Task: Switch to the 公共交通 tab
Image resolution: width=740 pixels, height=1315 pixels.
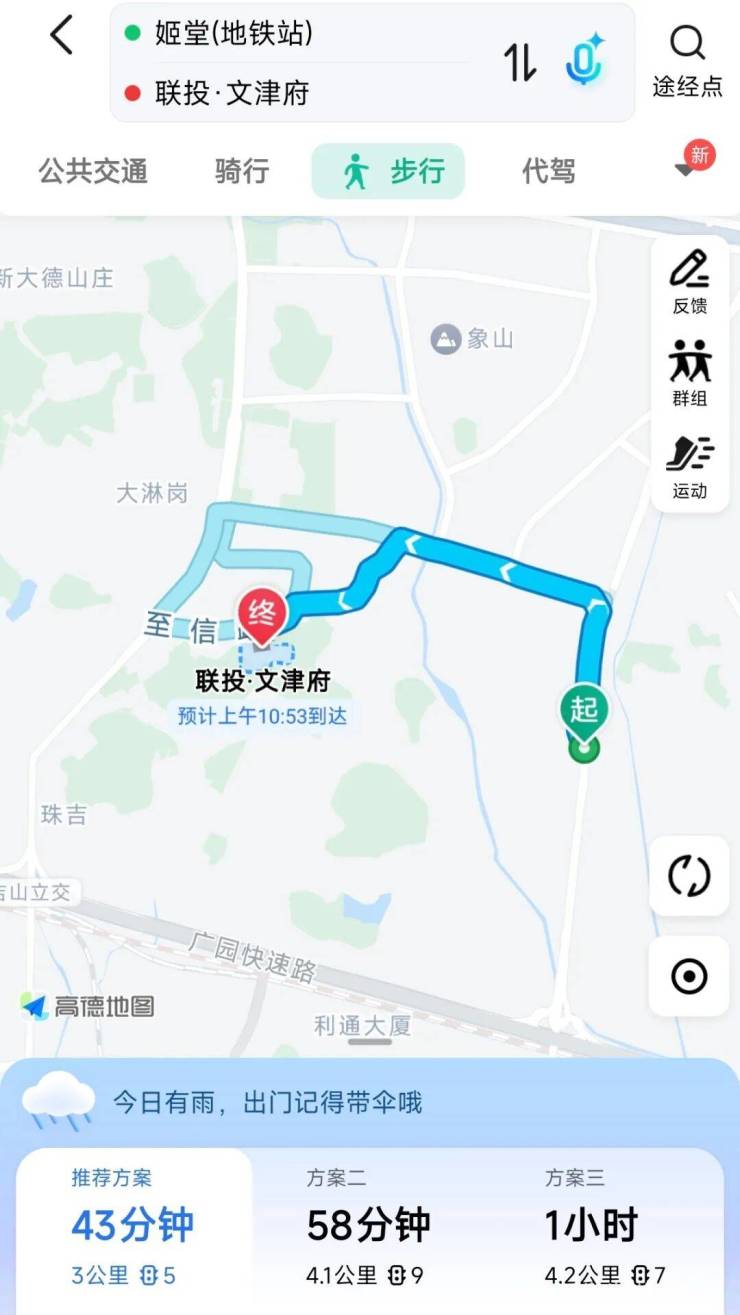Action: pyautogui.click(x=93, y=171)
